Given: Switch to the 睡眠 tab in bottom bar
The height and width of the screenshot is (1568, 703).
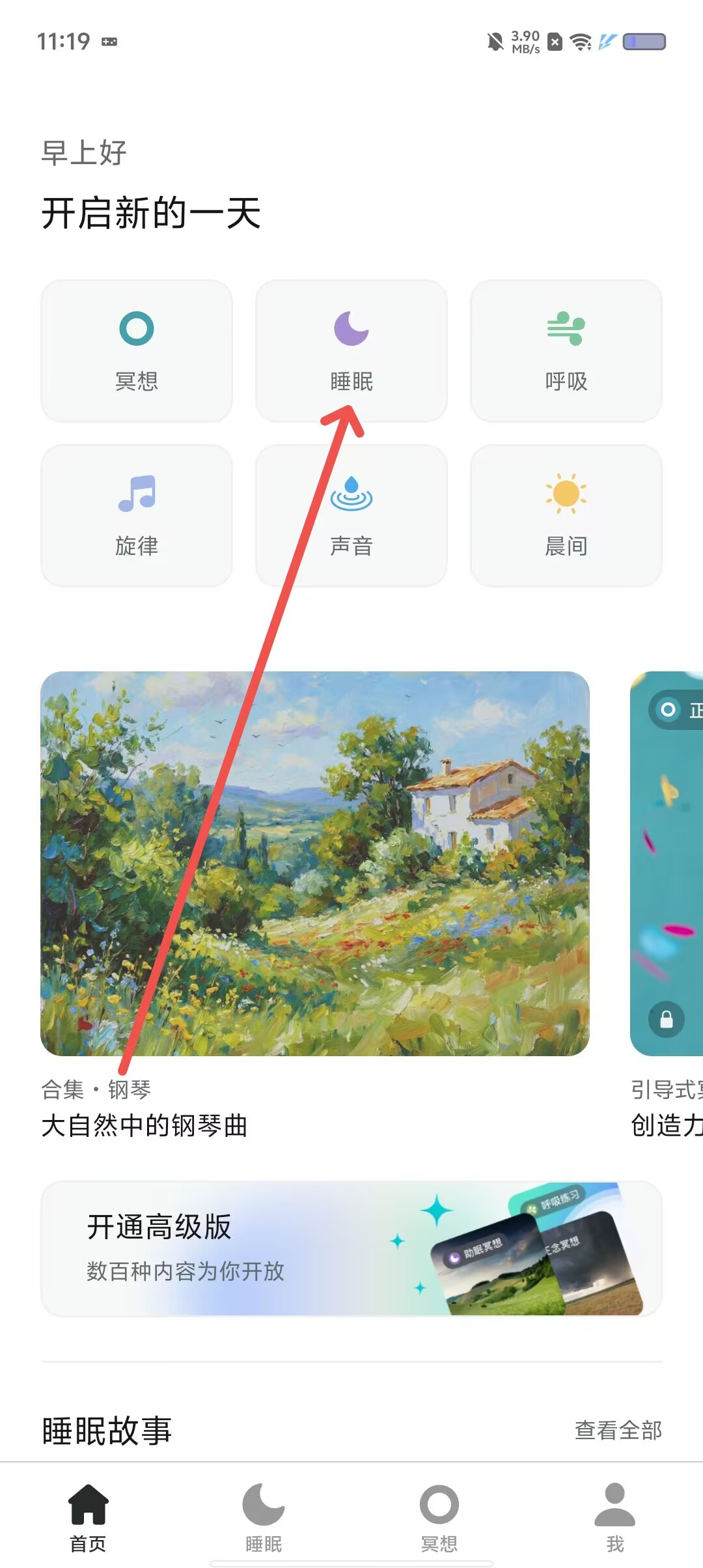Looking at the screenshot, I should 264,1517.
